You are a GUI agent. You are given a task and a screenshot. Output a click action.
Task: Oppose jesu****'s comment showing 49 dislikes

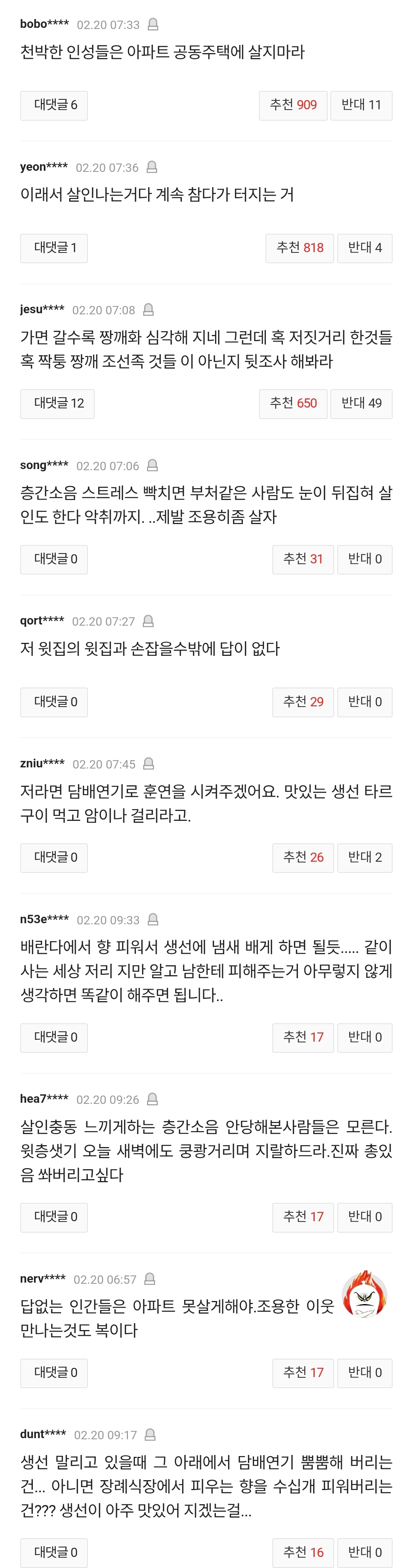[361, 403]
